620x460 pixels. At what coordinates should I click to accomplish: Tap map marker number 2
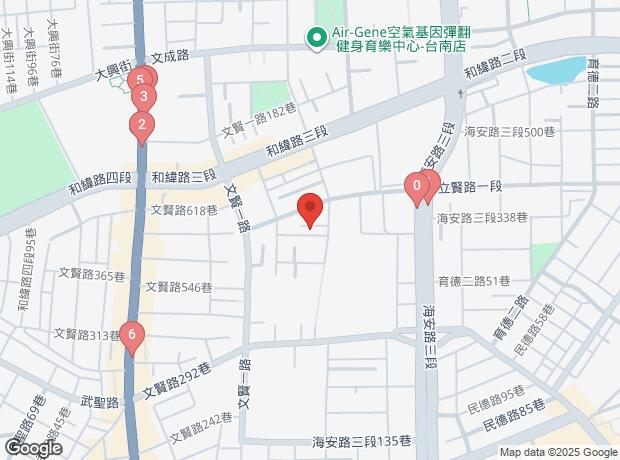[x=142, y=126]
